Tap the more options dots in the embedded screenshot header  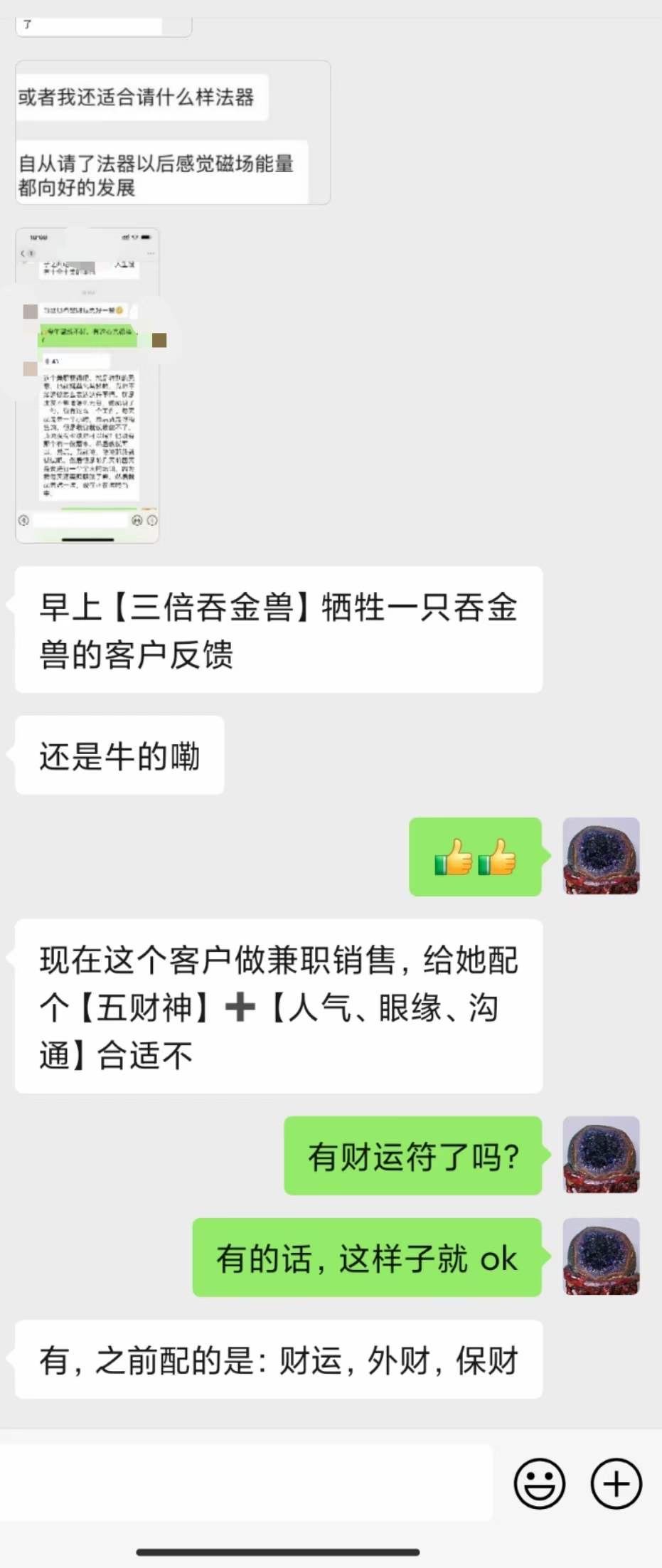tap(150, 253)
